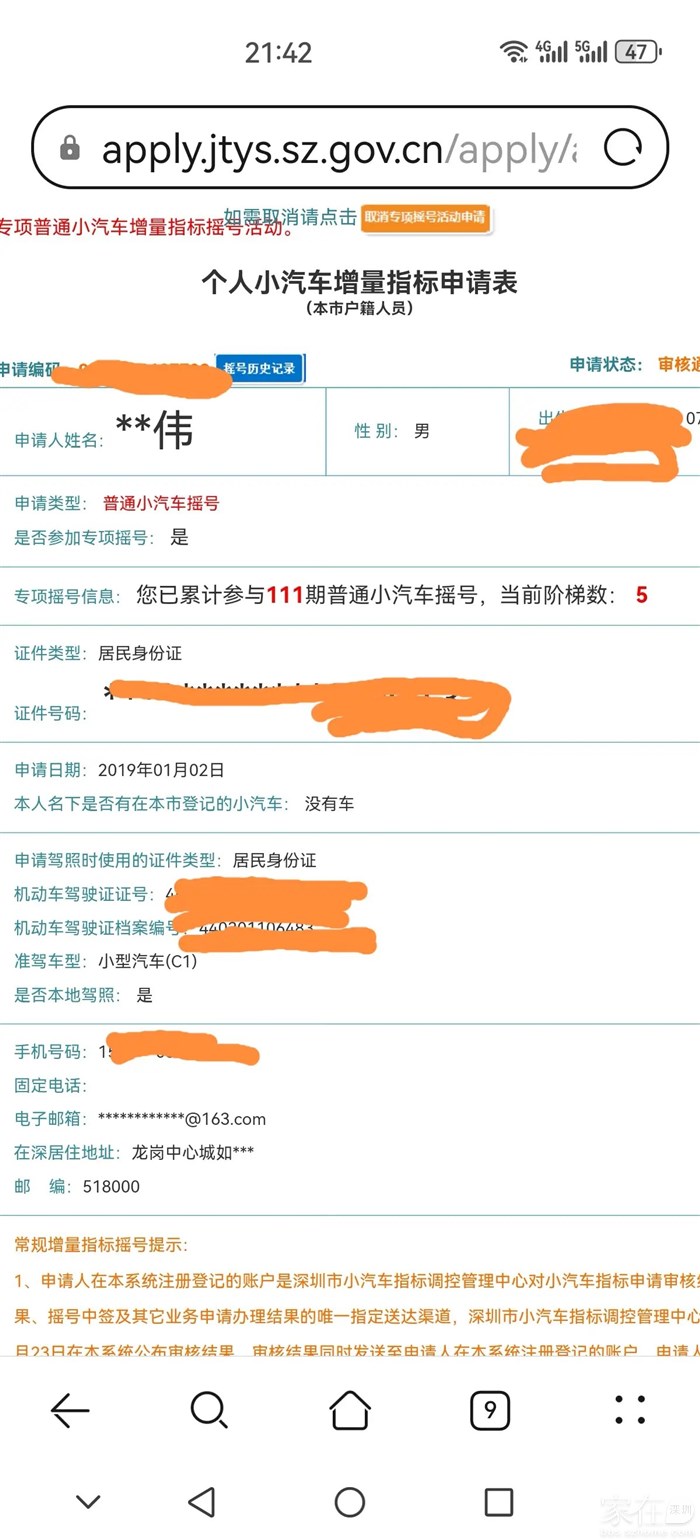This screenshot has height=1540, width=700.
Task: Open the tab switcher showing 9 tabs
Action: point(490,1410)
